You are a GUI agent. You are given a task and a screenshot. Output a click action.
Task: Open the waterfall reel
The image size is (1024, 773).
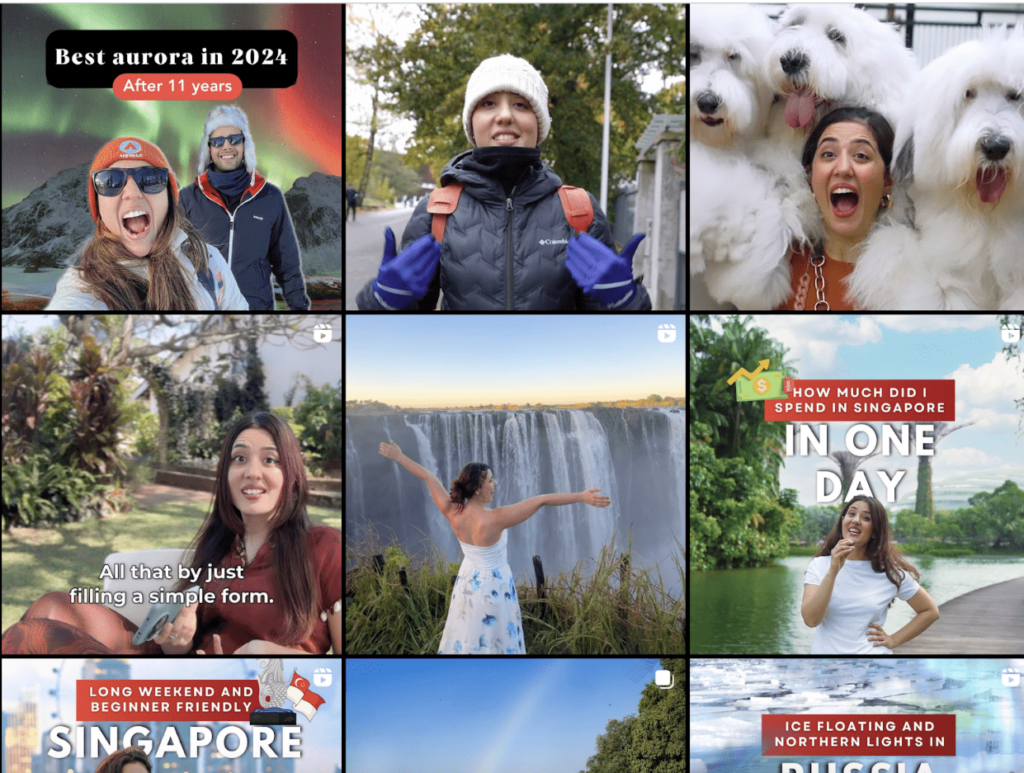coord(515,485)
